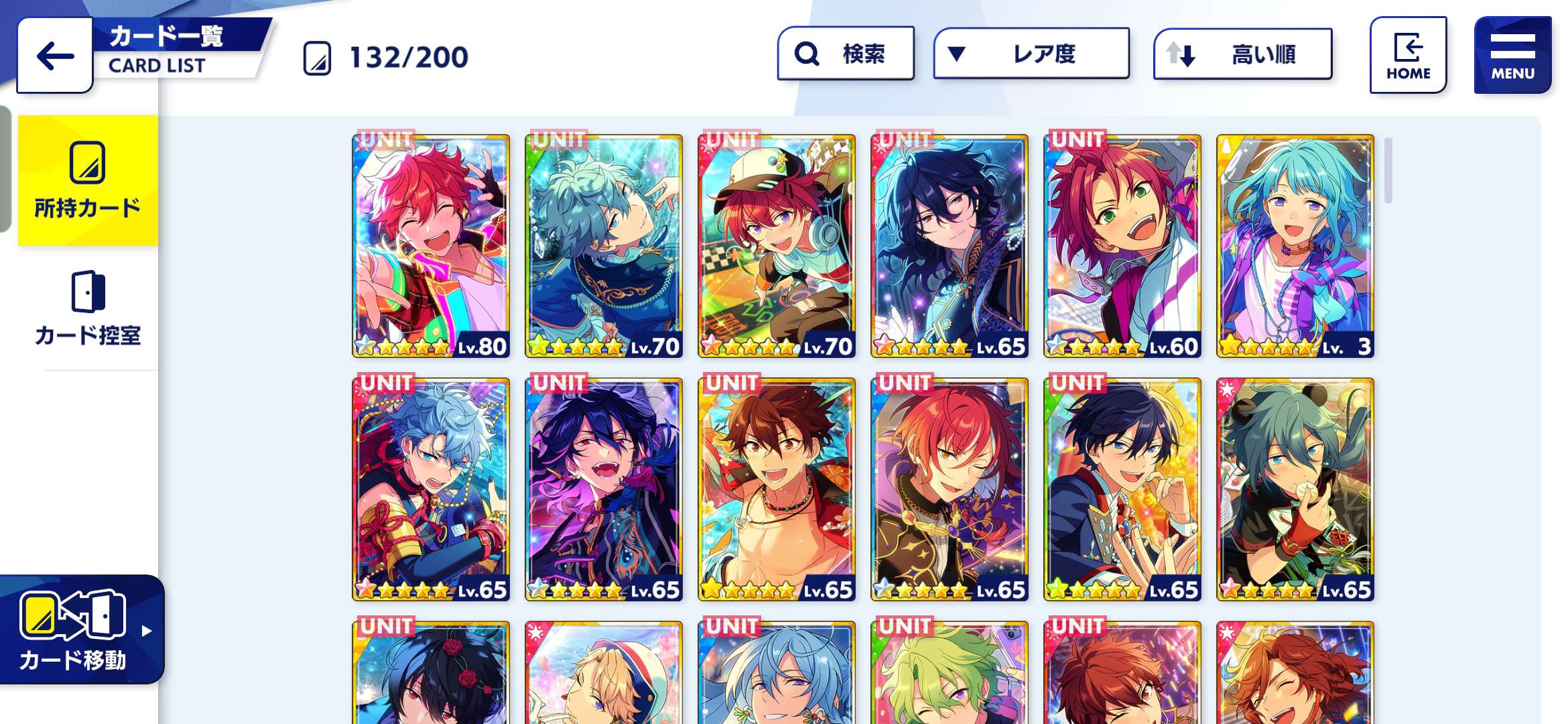Screen dimensions: 1568x724
Task: Open the Lv.80 red-haired card
Action: tap(431, 246)
